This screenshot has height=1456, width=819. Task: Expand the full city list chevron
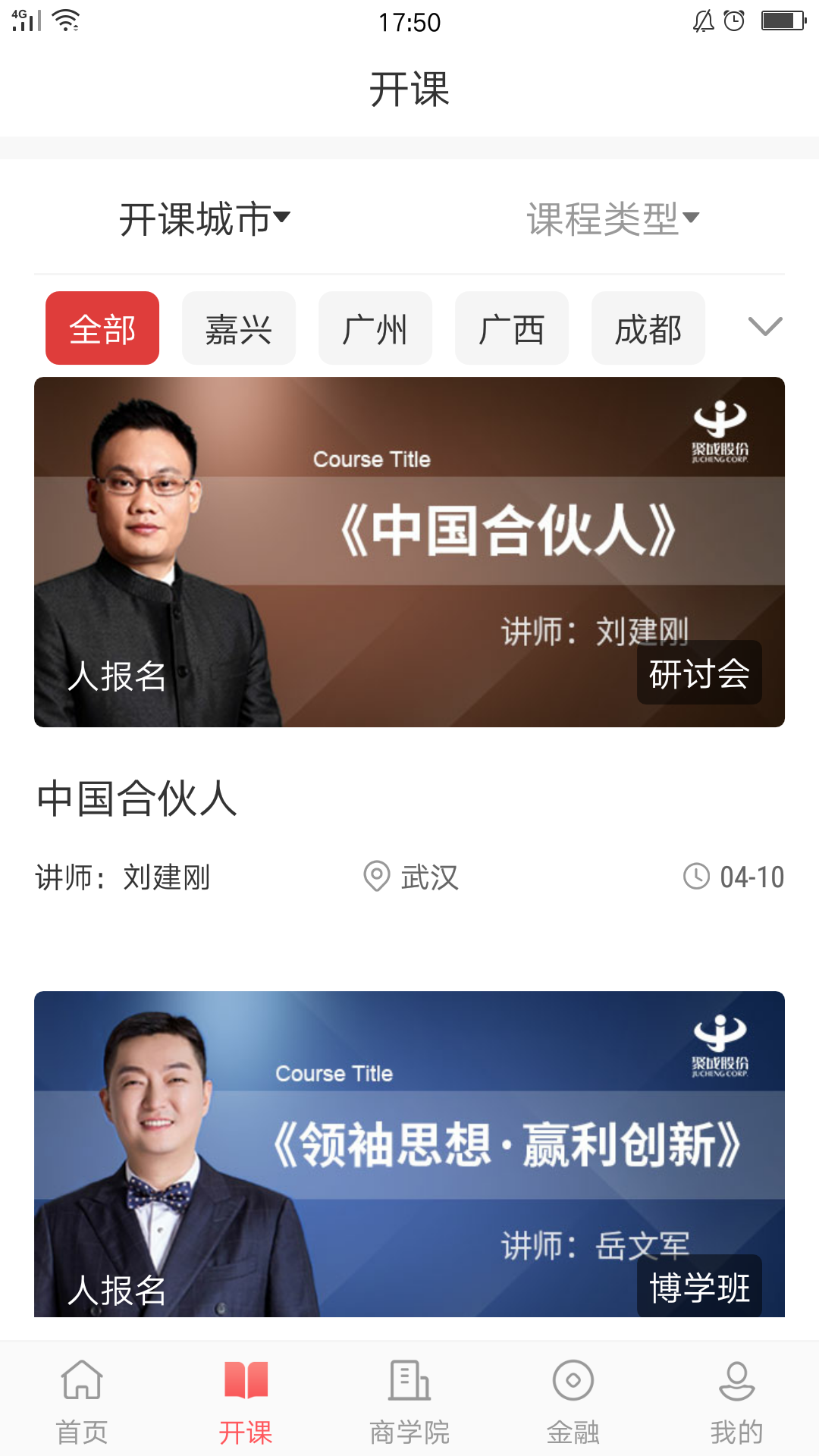click(764, 327)
